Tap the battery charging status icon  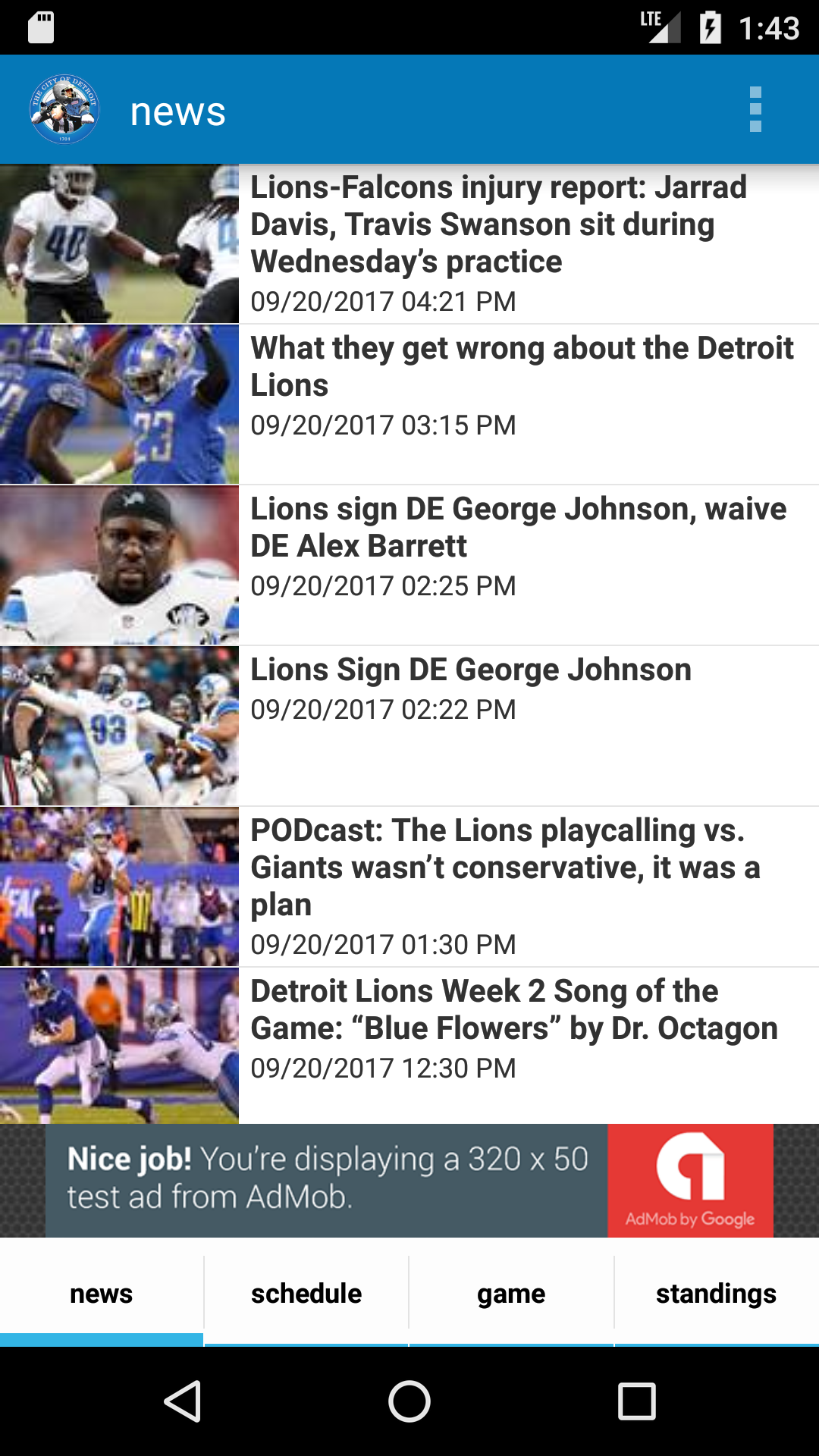tap(710, 25)
